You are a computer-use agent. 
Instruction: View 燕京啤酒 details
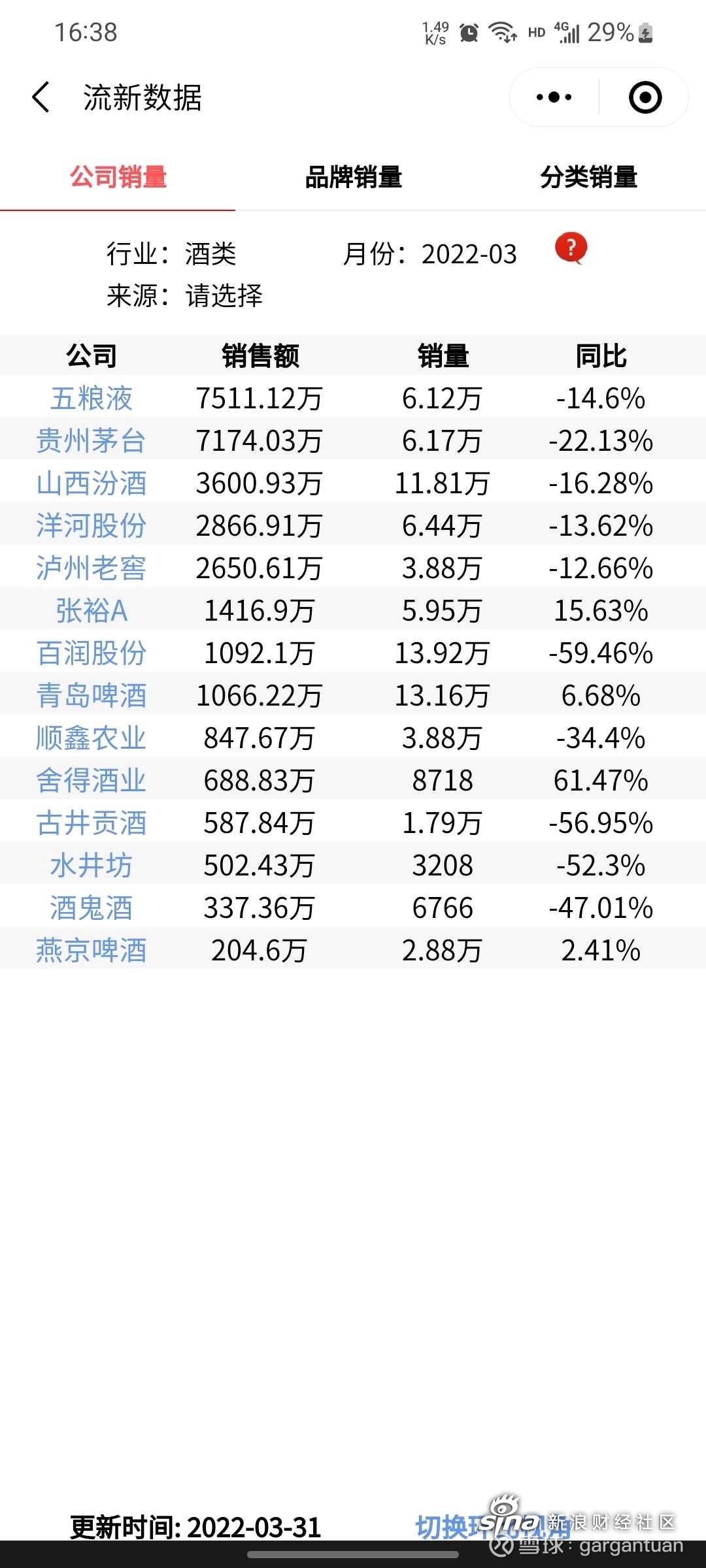[x=92, y=950]
